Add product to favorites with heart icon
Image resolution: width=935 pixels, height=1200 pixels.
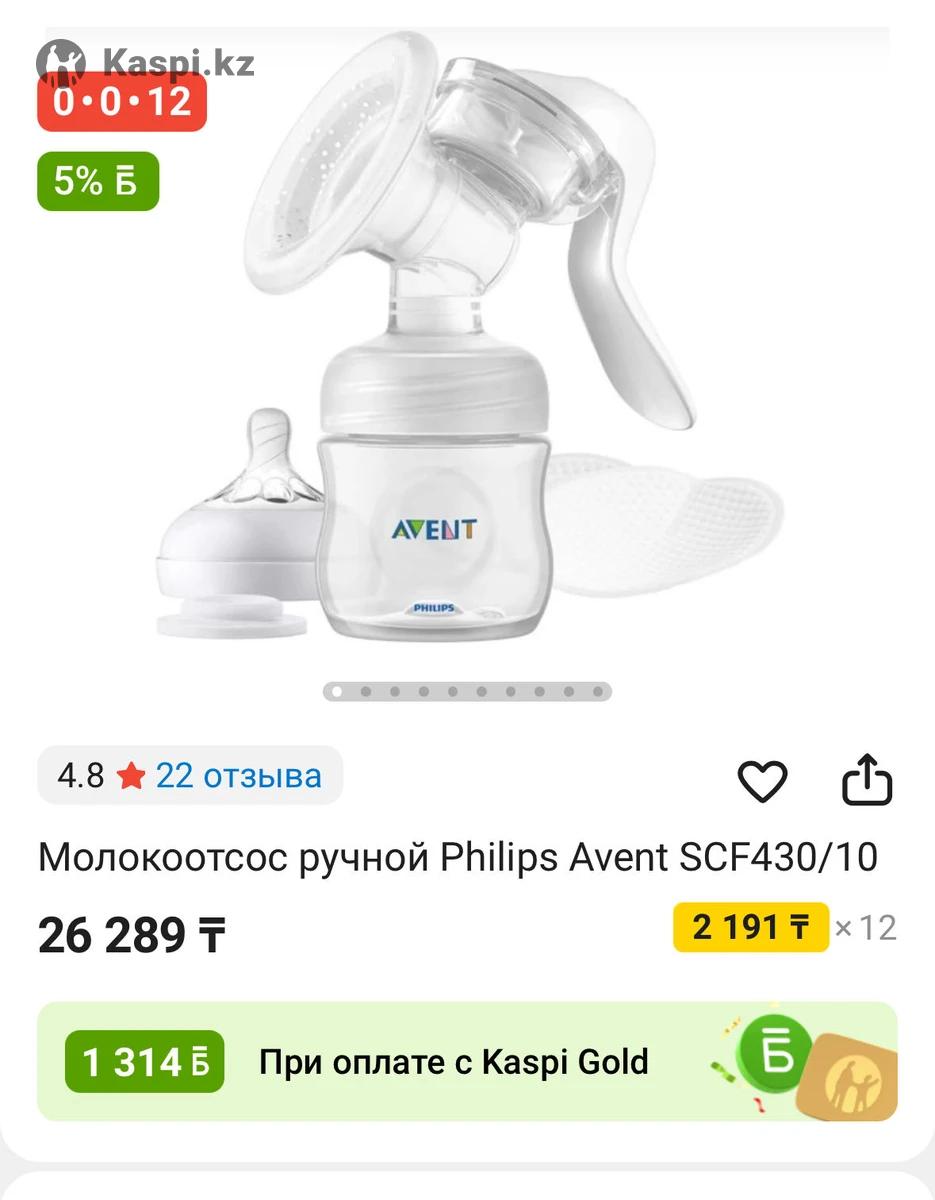(x=762, y=781)
